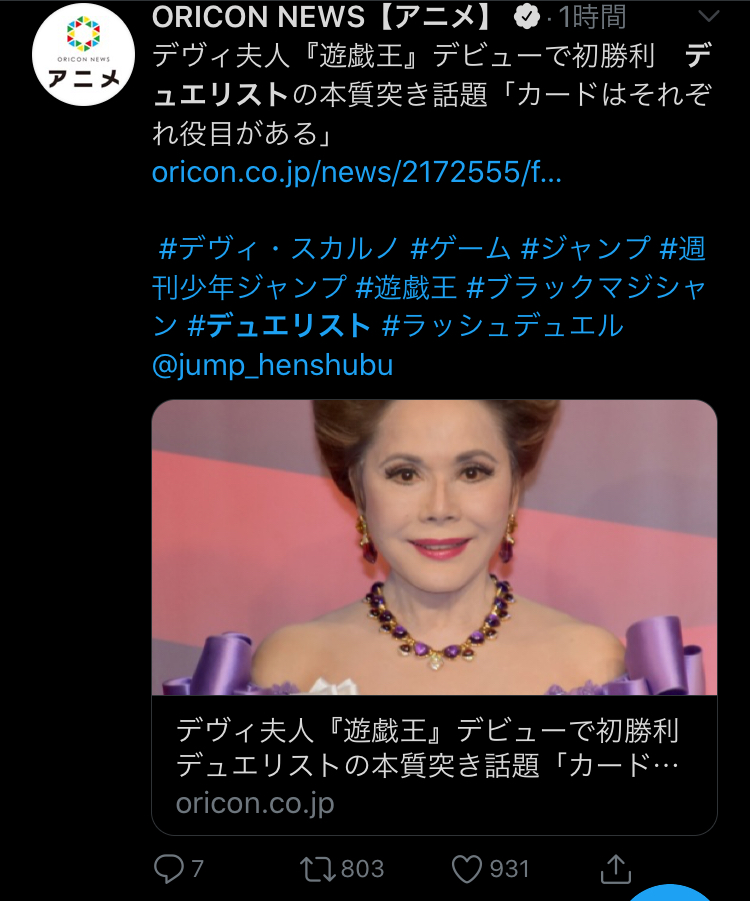
Task: Reply to this tweet
Action: coord(170,869)
